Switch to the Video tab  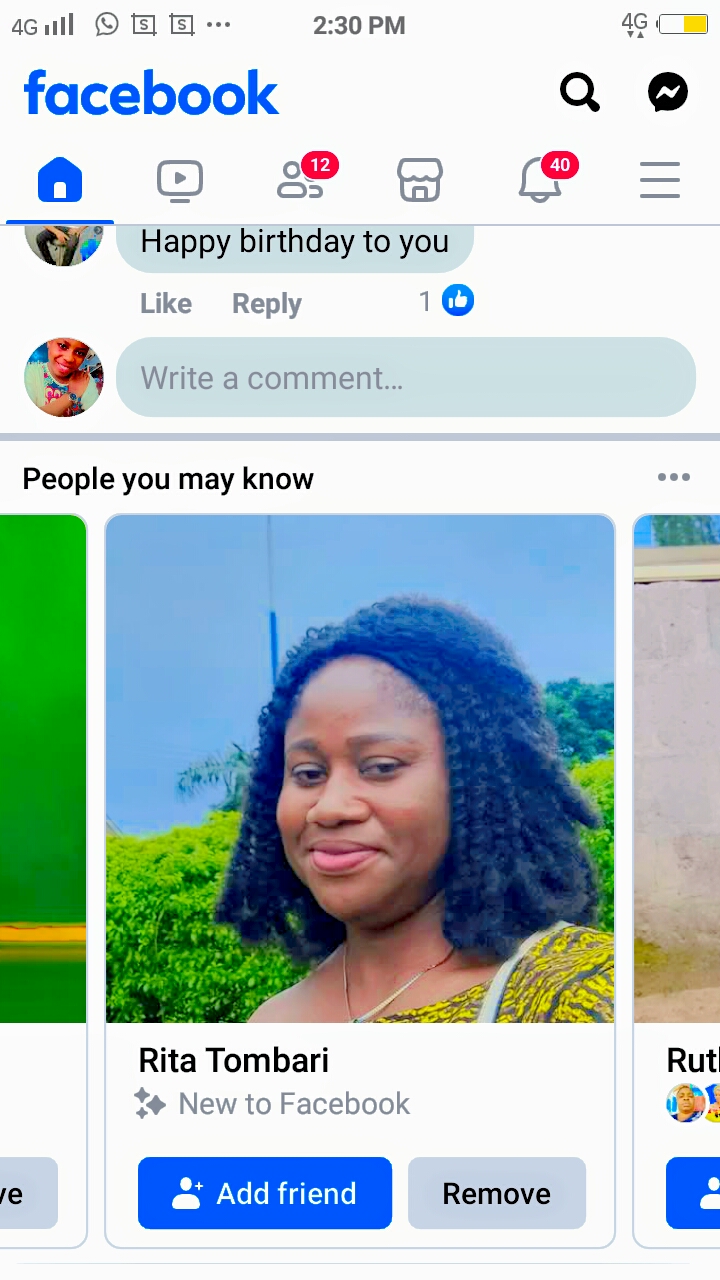click(x=180, y=181)
